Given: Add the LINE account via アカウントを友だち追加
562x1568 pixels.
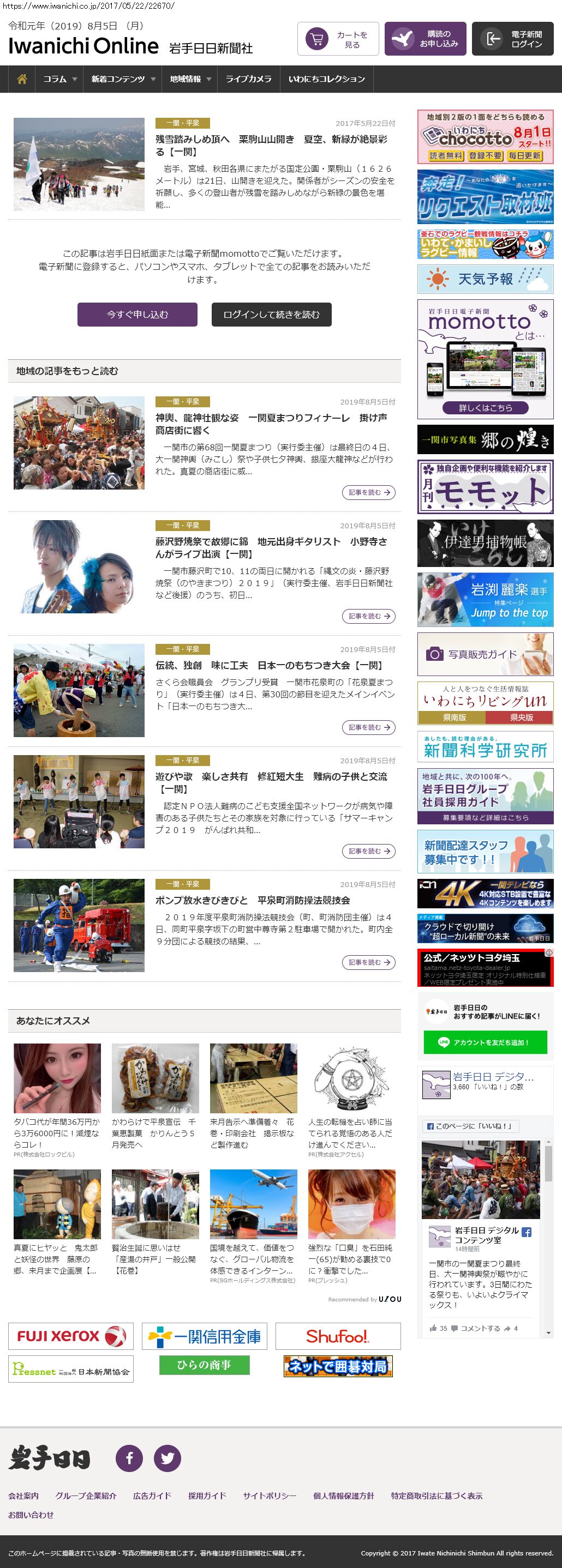Looking at the screenshot, I should [485, 1042].
